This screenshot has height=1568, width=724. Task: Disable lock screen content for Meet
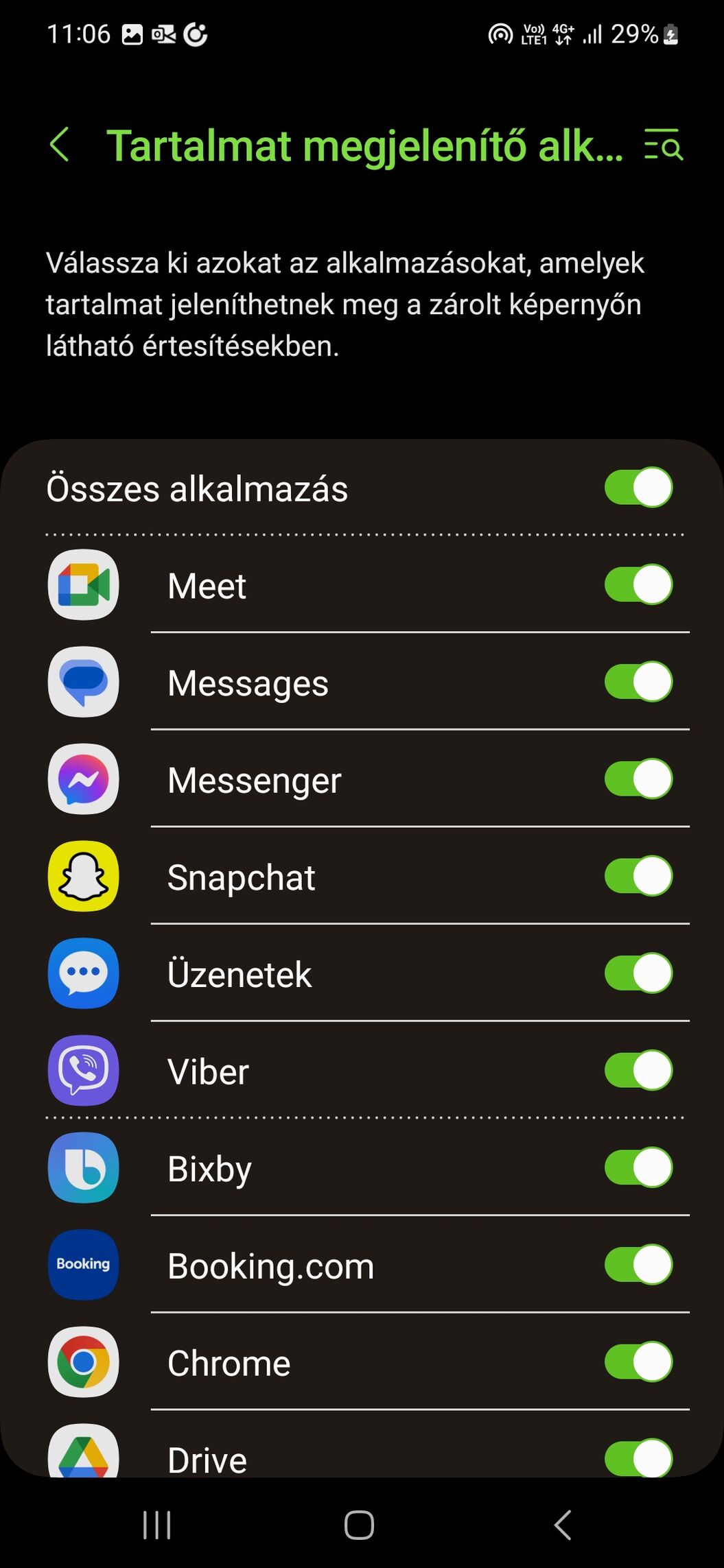tap(638, 585)
